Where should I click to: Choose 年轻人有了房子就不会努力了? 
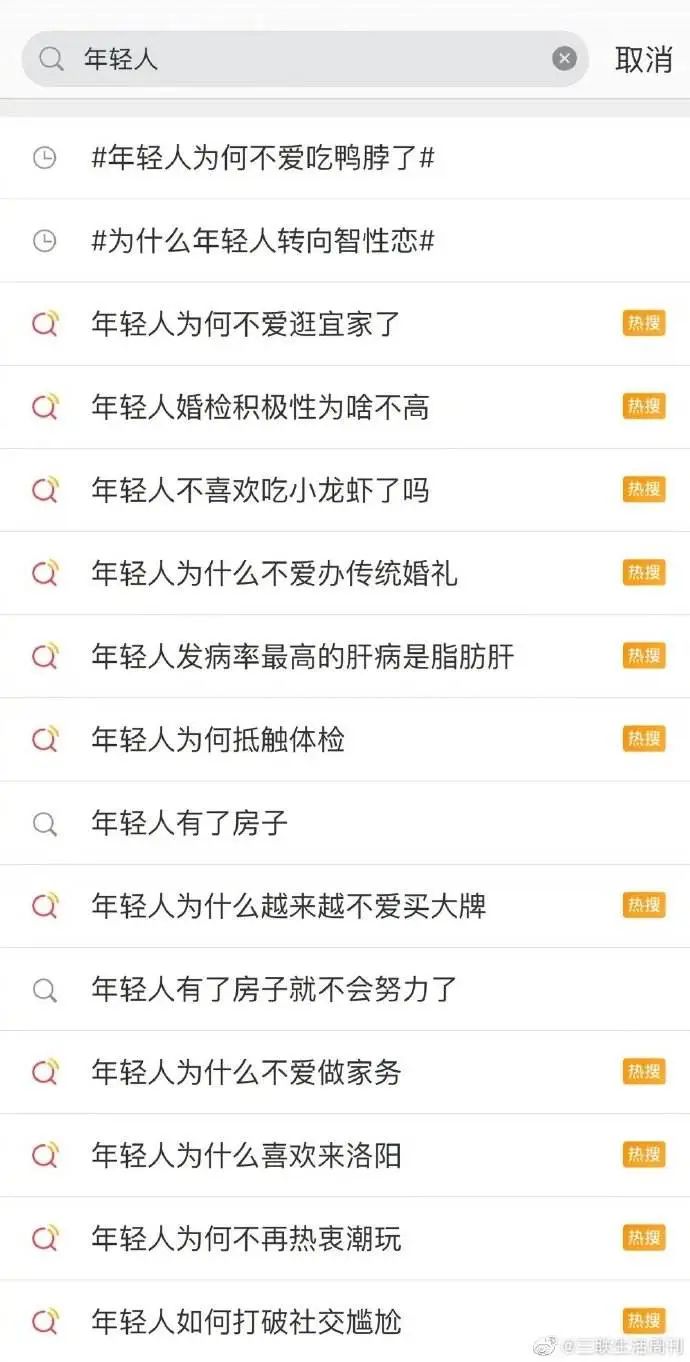274,989
